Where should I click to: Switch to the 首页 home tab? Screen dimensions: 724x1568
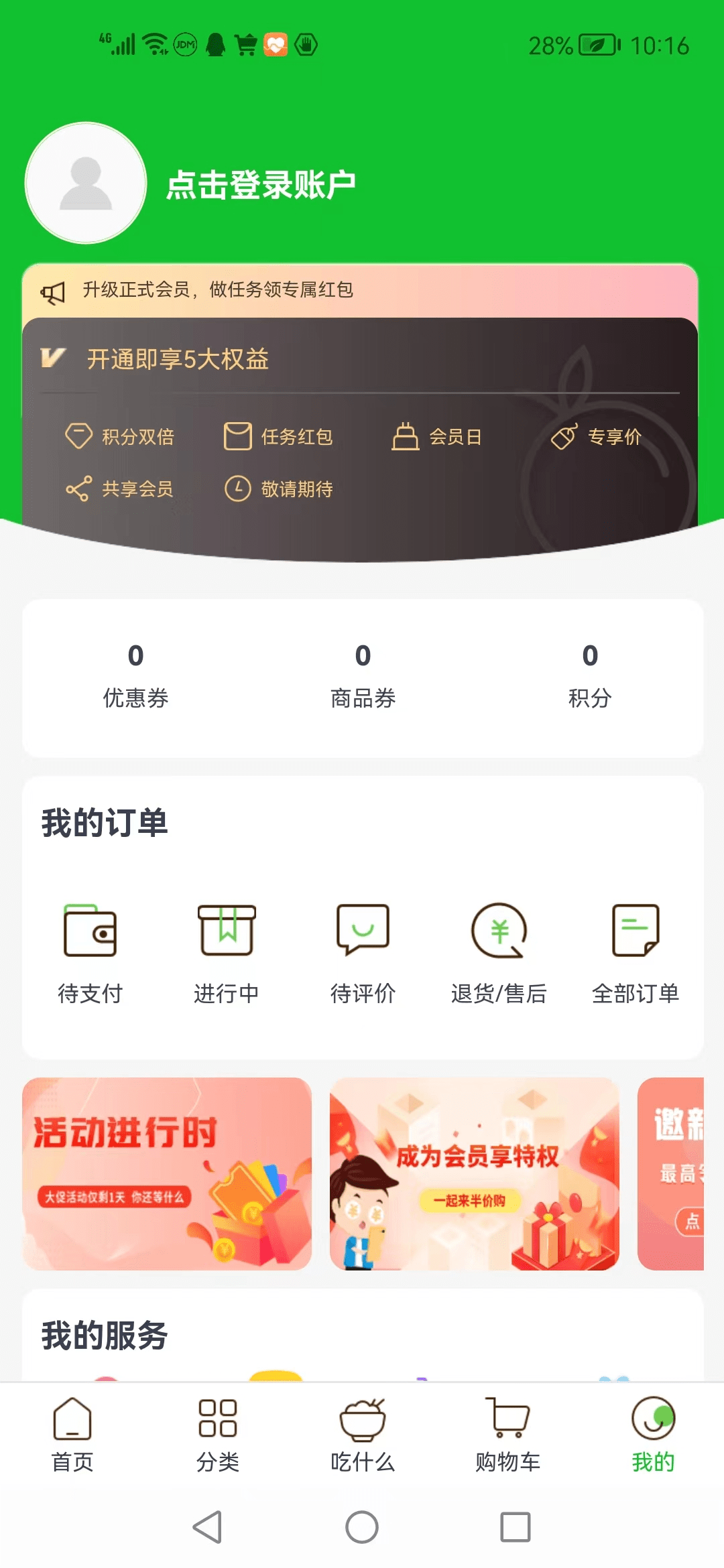click(72, 1435)
